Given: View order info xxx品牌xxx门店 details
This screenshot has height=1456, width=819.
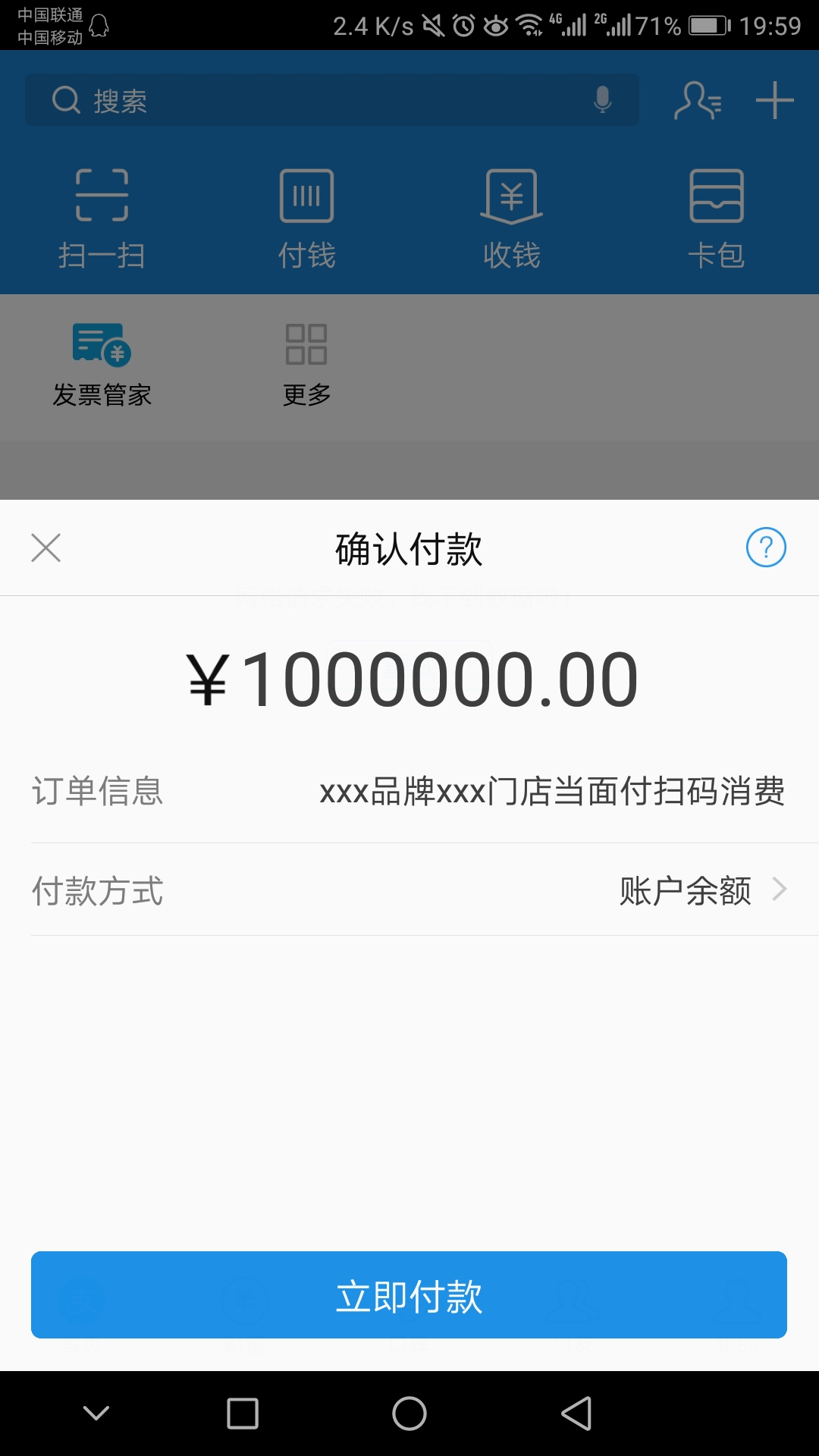Looking at the screenshot, I should (553, 791).
